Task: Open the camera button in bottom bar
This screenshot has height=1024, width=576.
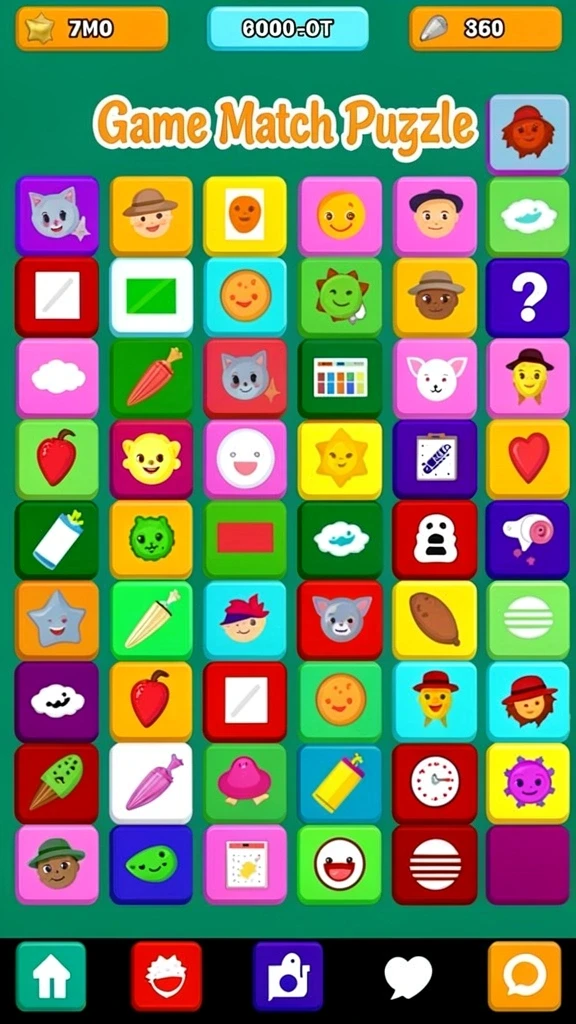Action: point(288,976)
